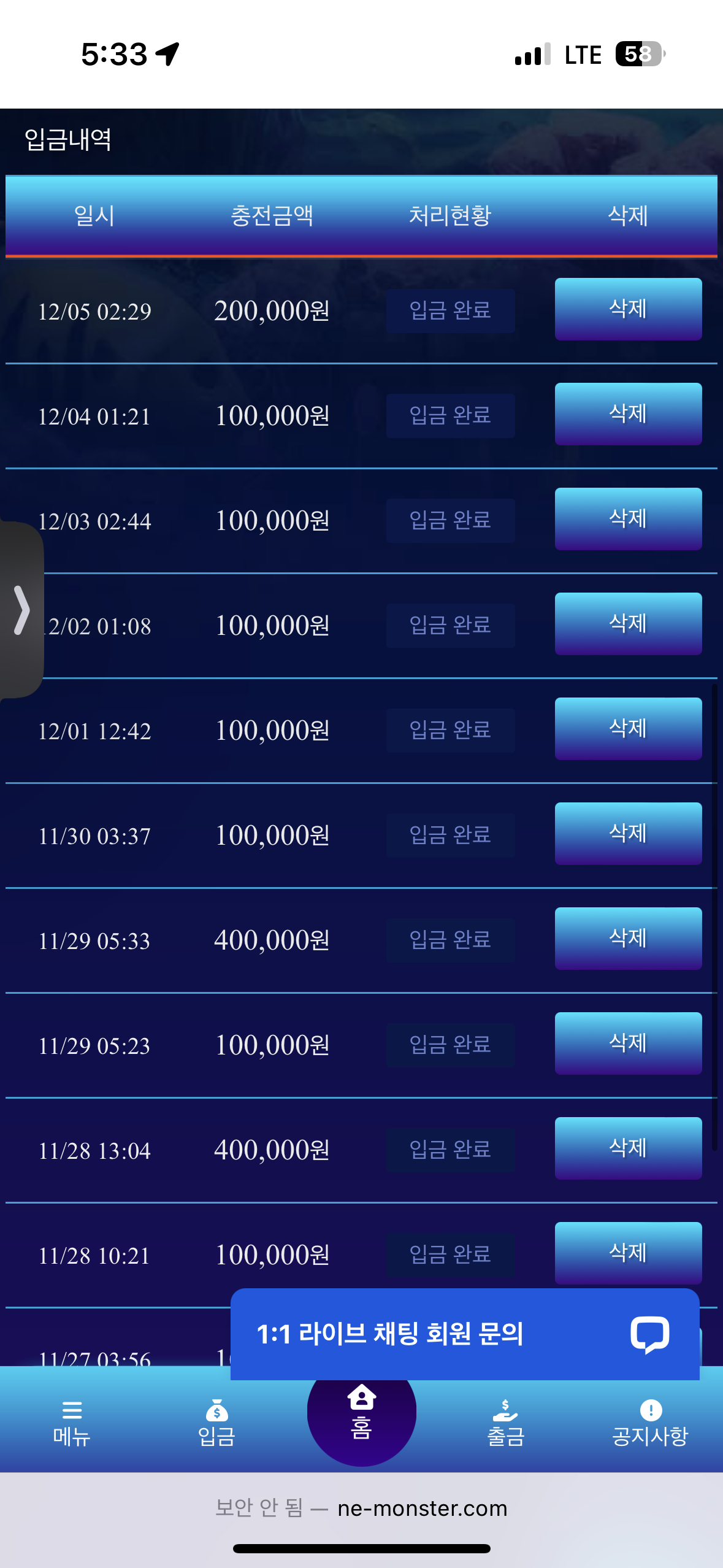Remove the 12/01 12:42 deposit entry
Viewport: 723px width, 1568px height.
coord(628,729)
